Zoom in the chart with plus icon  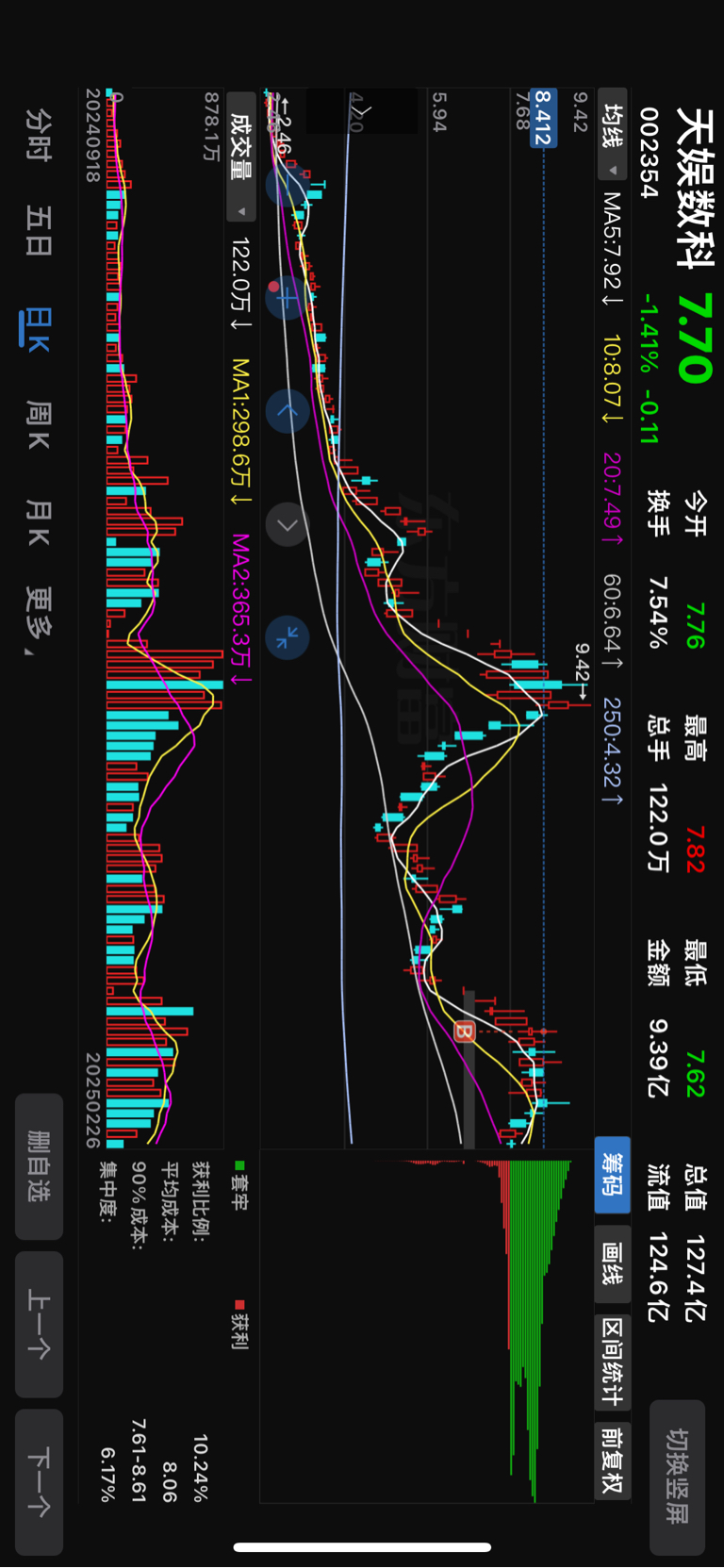288,298
